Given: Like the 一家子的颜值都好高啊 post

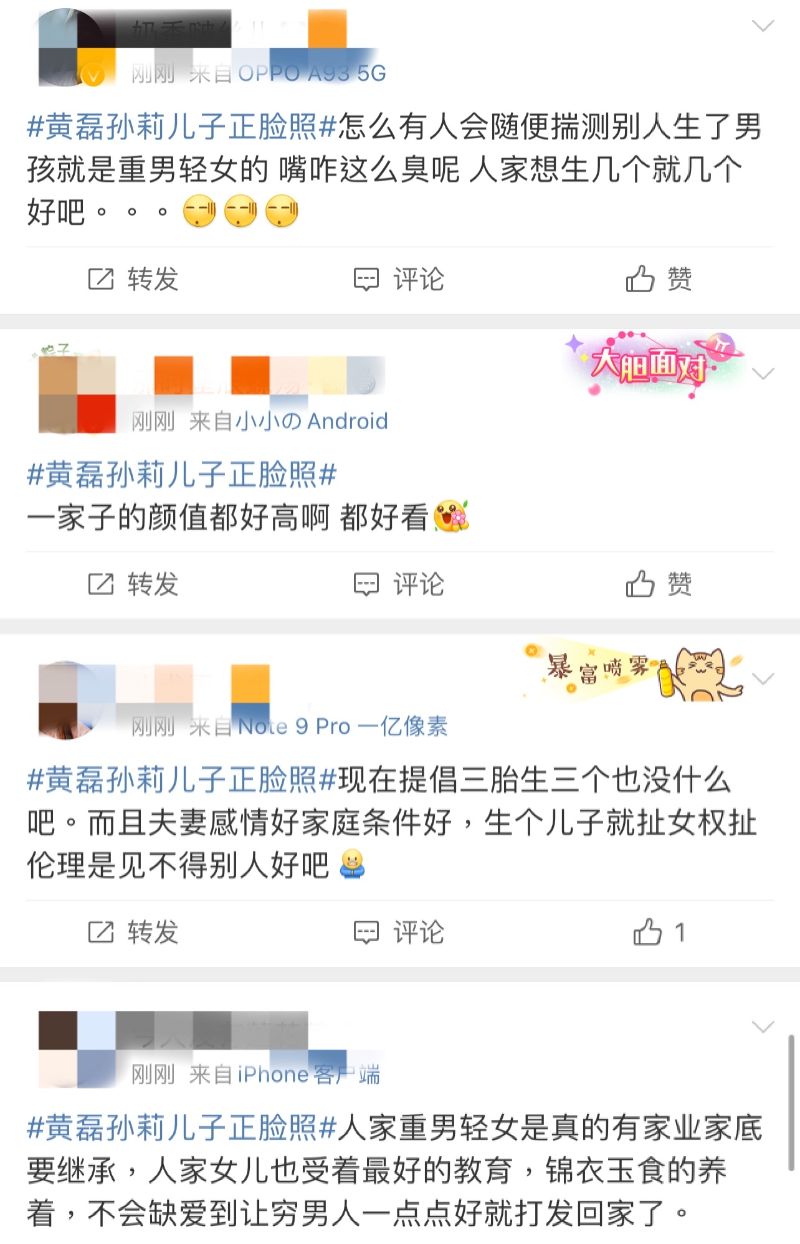Looking at the screenshot, I should [659, 584].
